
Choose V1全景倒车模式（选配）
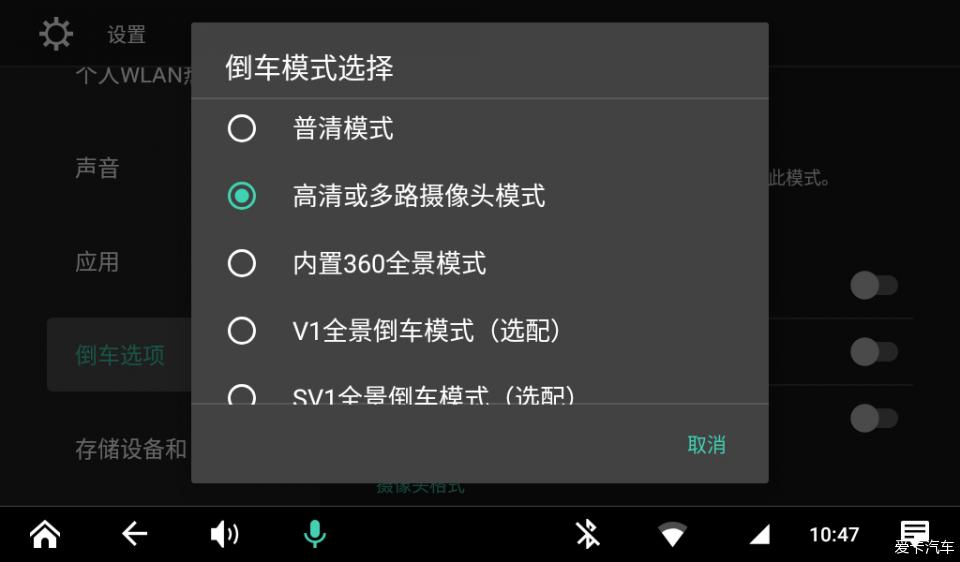(242, 331)
